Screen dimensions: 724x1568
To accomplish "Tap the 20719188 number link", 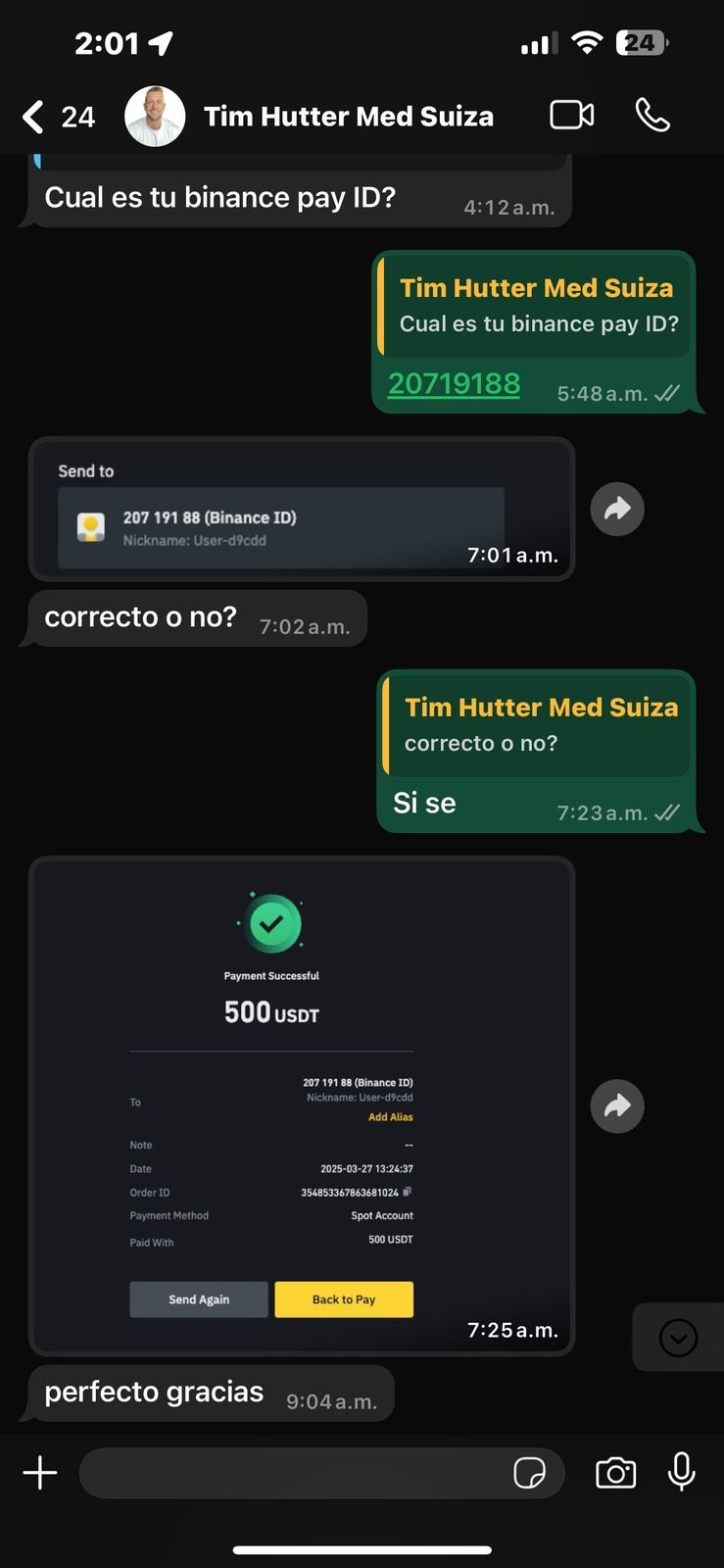I will click(x=454, y=383).
